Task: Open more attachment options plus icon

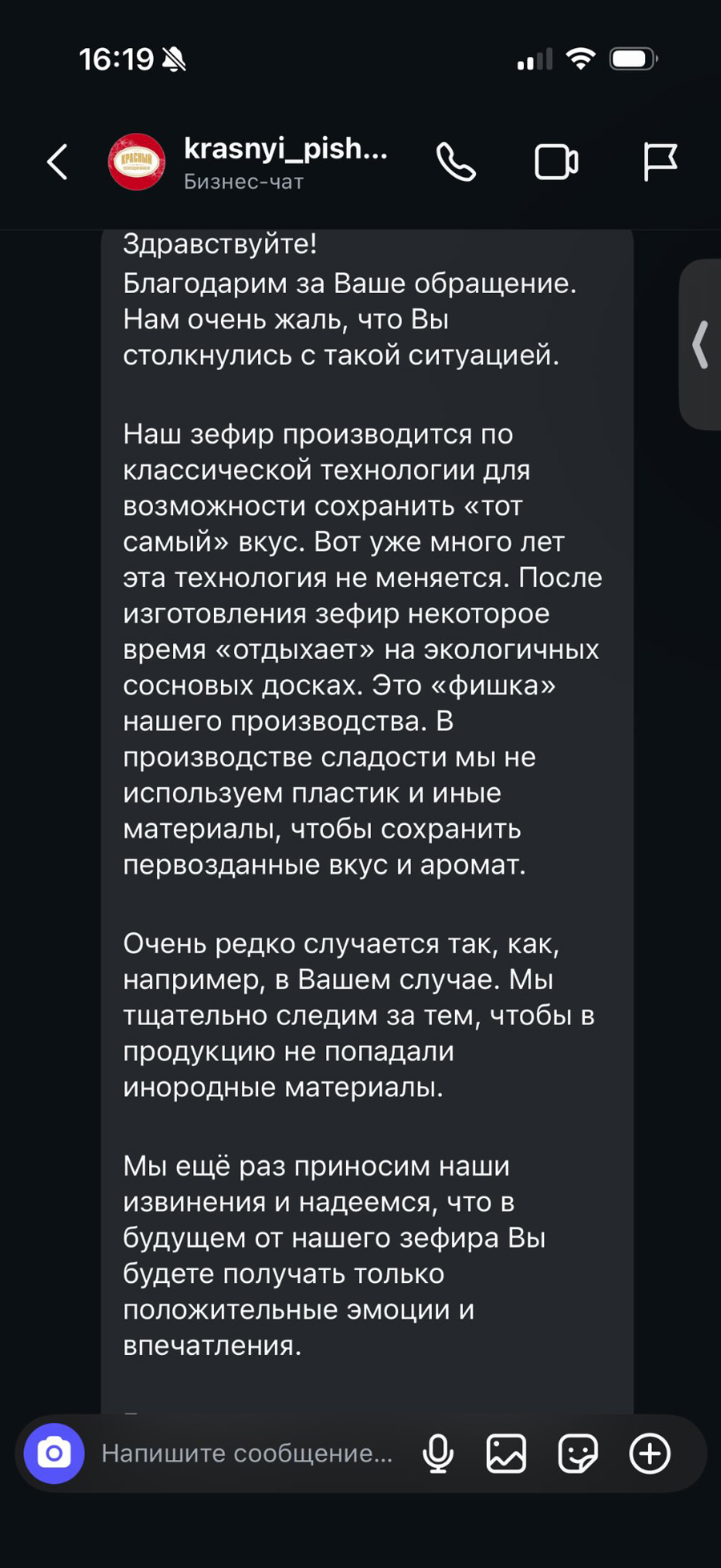Action: pos(650,1453)
